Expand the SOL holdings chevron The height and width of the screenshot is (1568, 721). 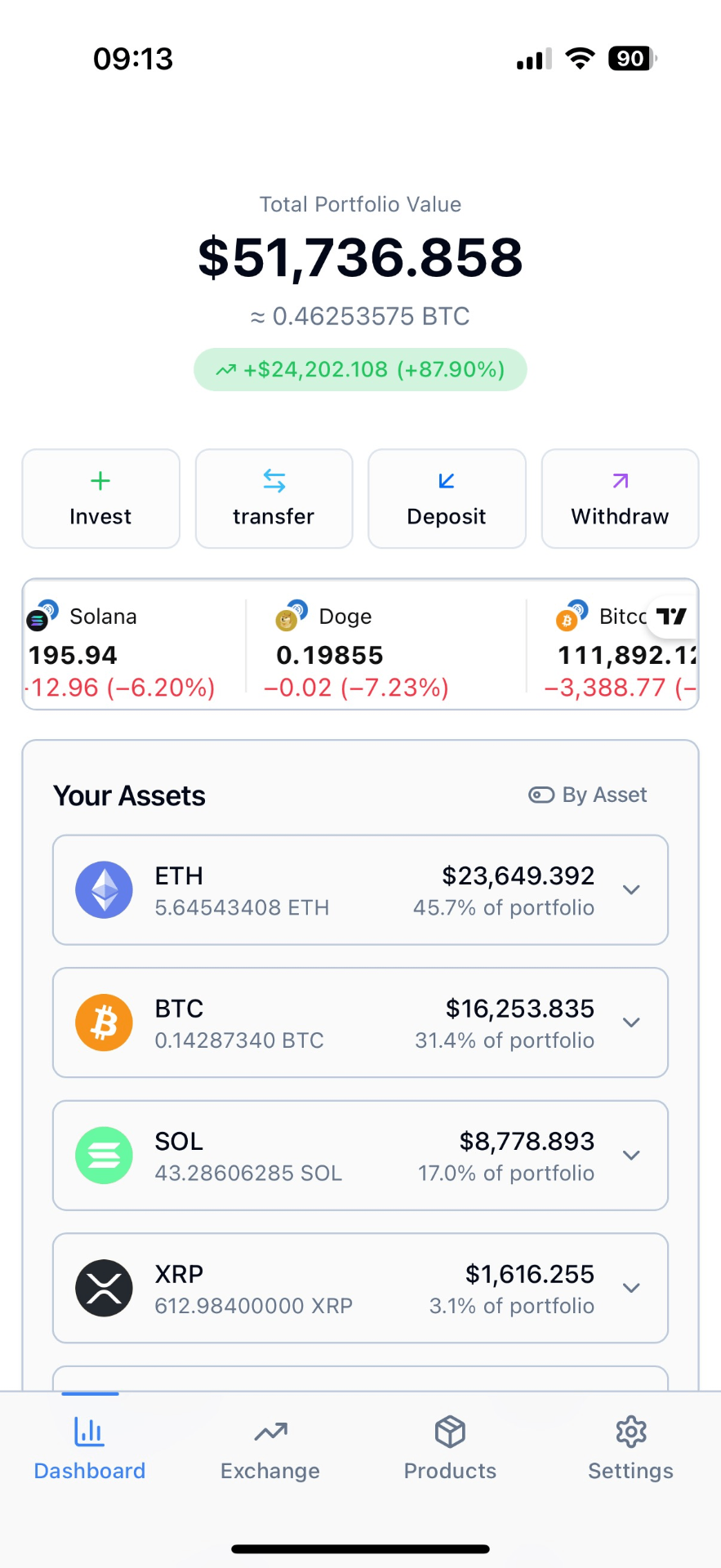tap(630, 1155)
